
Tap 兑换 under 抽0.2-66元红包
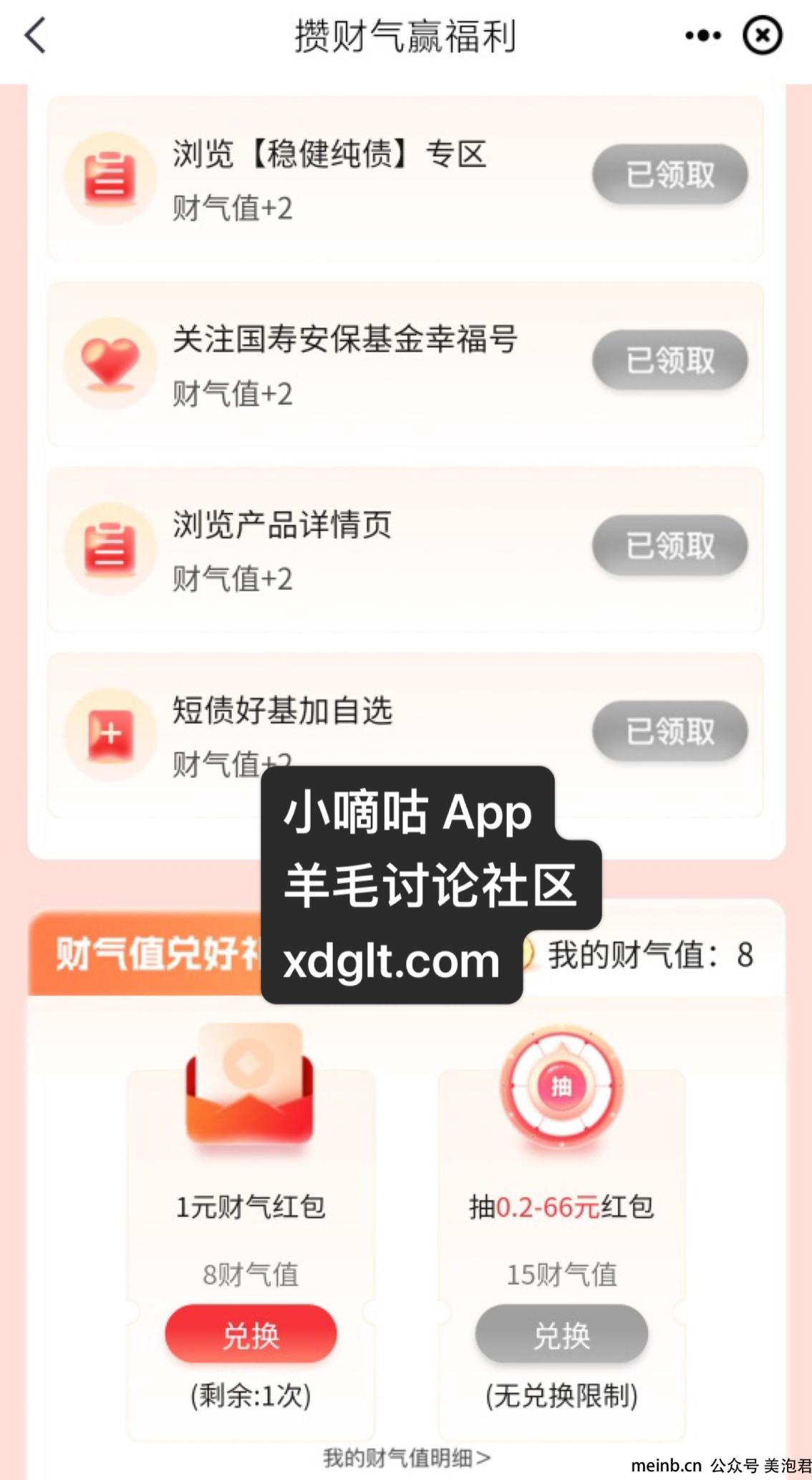561,1335
